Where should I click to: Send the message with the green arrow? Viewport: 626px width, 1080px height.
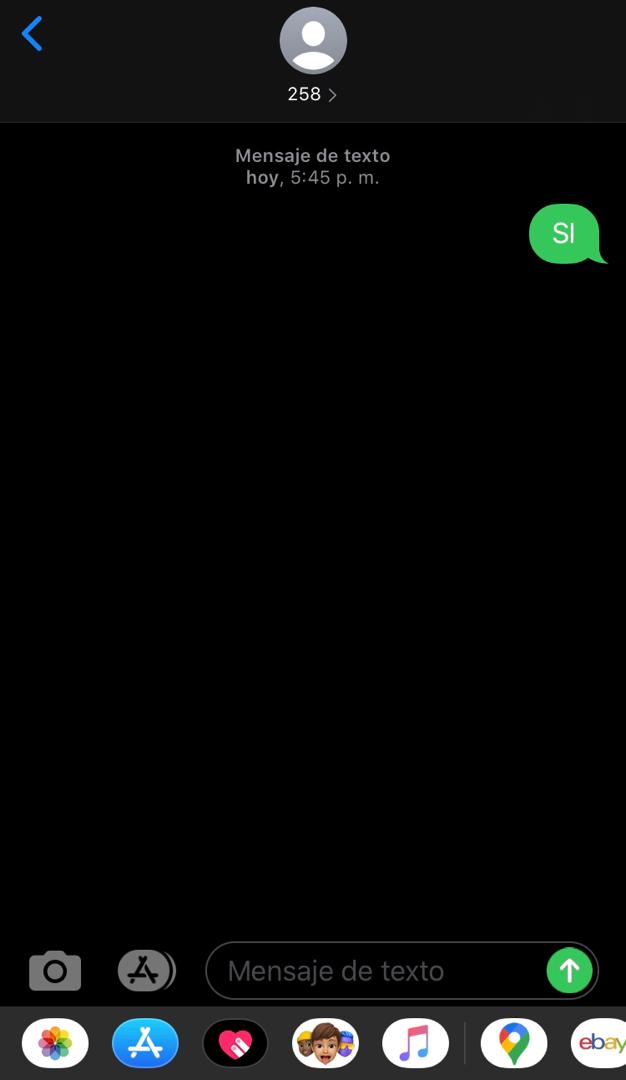[x=570, y=970]
